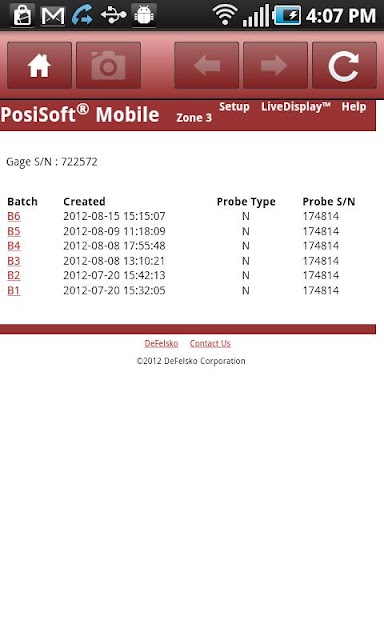
Task: Open batch B5
Action: [14, 231]
